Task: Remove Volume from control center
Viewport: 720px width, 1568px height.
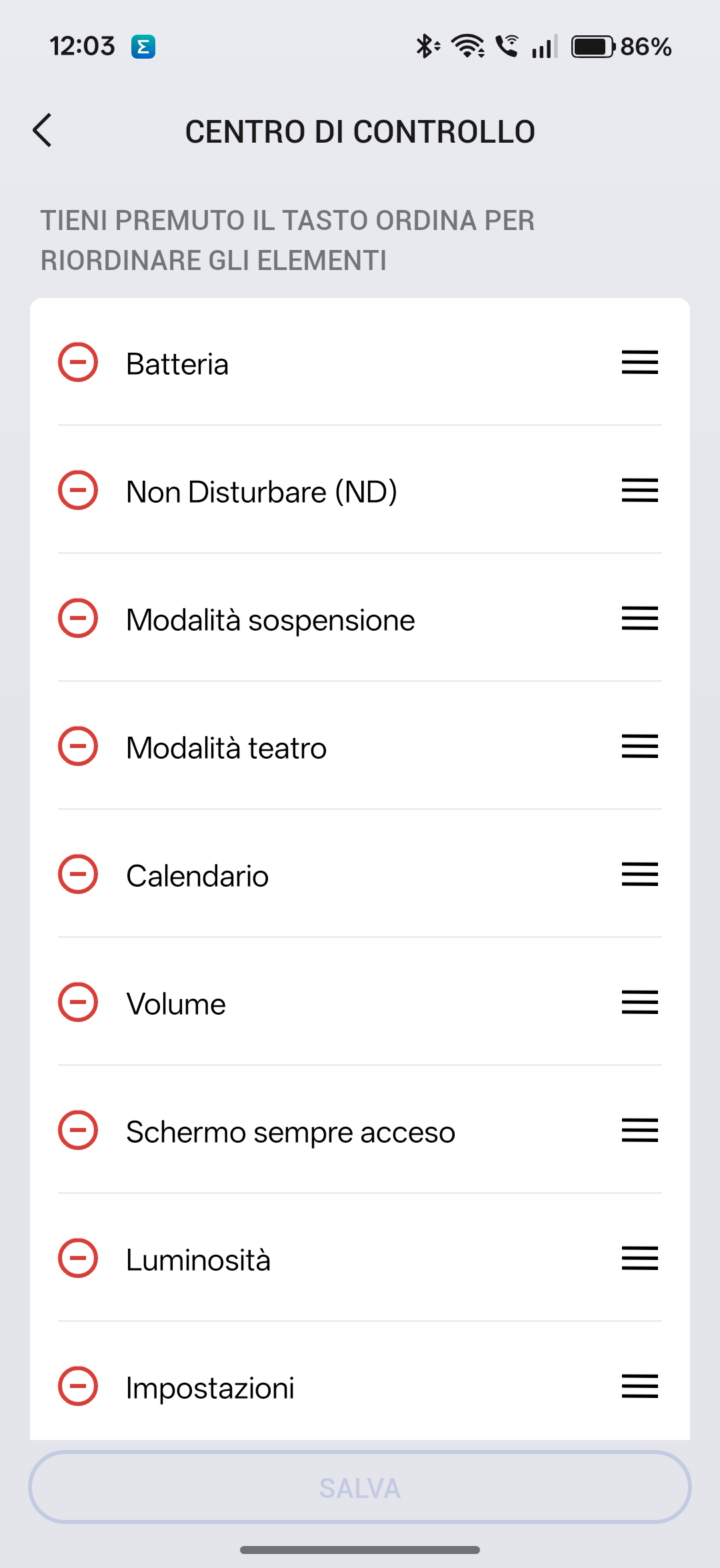Action: coord(78,1003)
